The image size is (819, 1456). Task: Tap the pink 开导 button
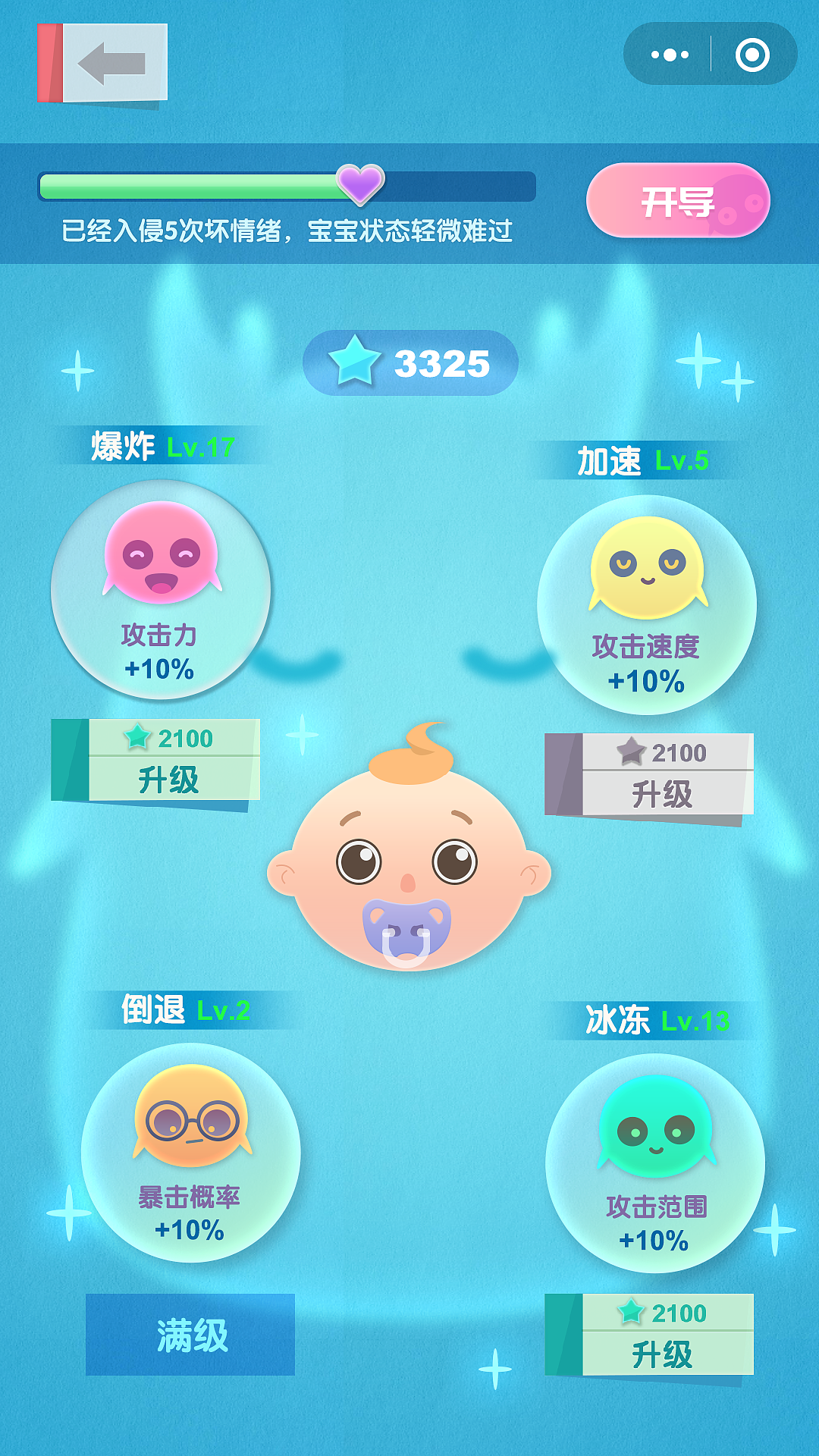click(678, 201)
